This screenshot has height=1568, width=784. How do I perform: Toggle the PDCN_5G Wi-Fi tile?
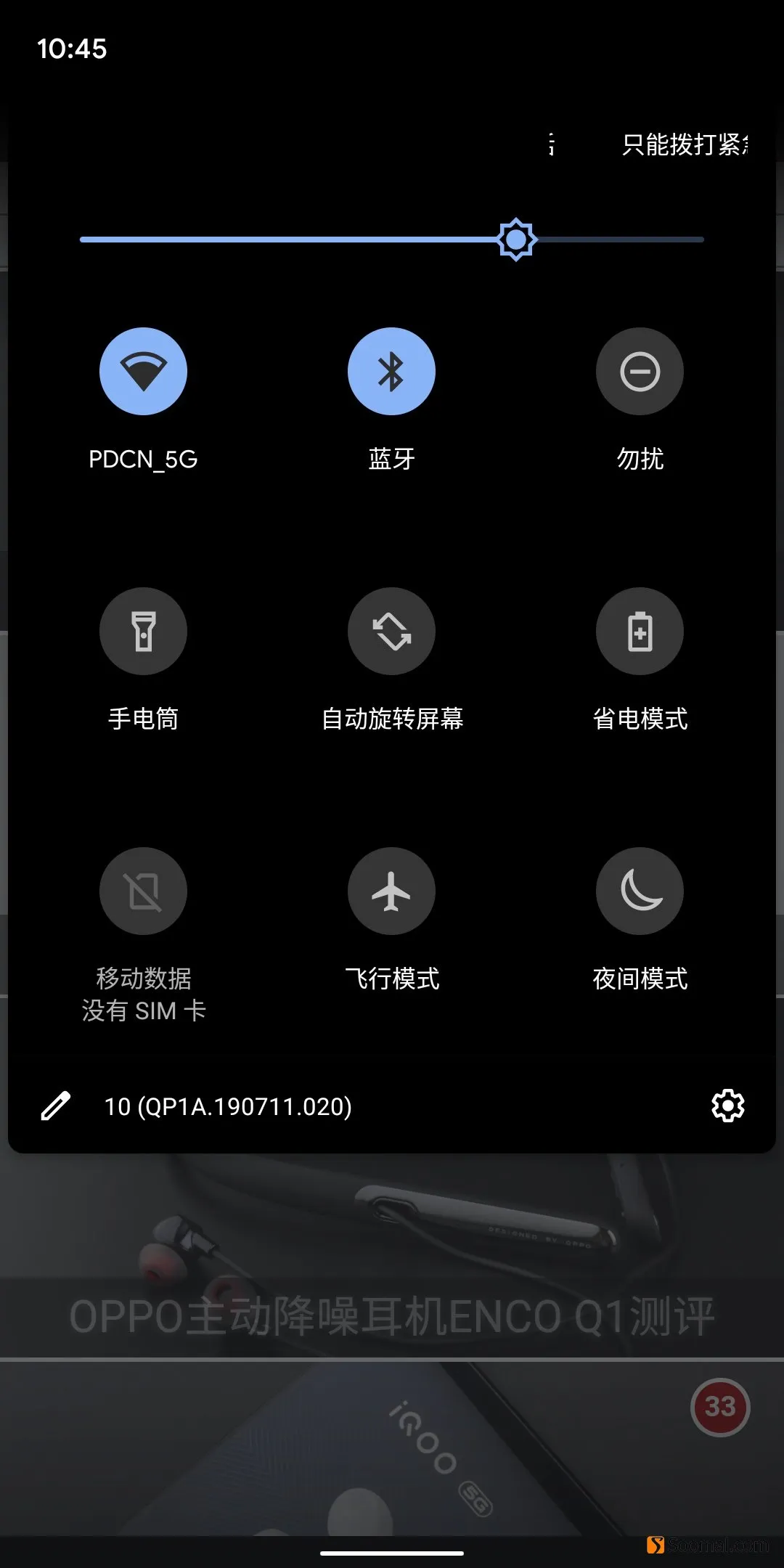tap(143, 372)
